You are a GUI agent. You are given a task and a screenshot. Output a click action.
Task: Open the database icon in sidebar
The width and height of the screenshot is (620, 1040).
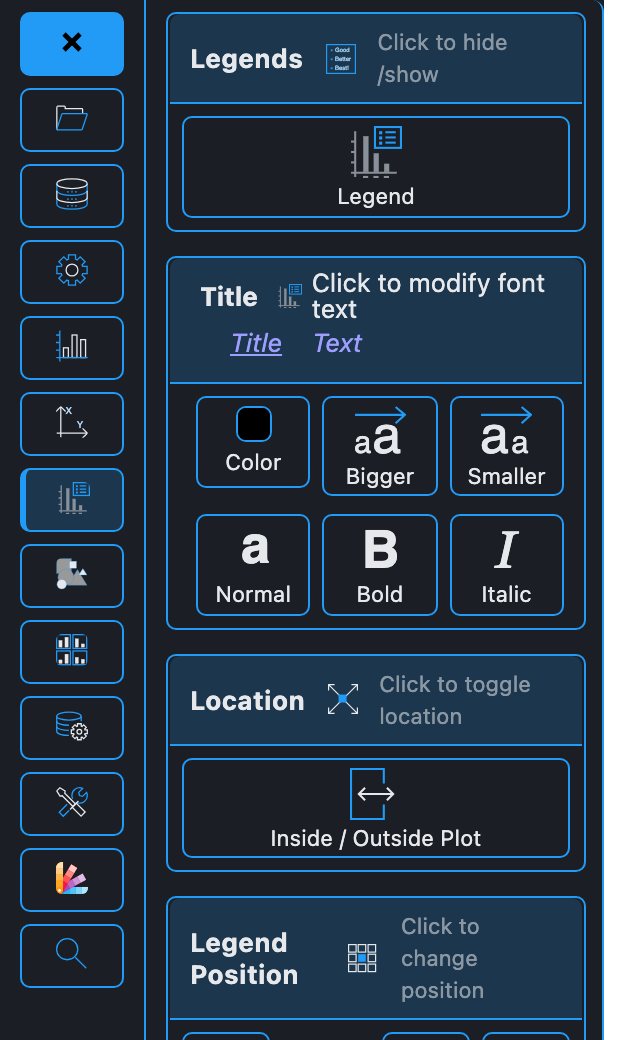pos(72,196)
